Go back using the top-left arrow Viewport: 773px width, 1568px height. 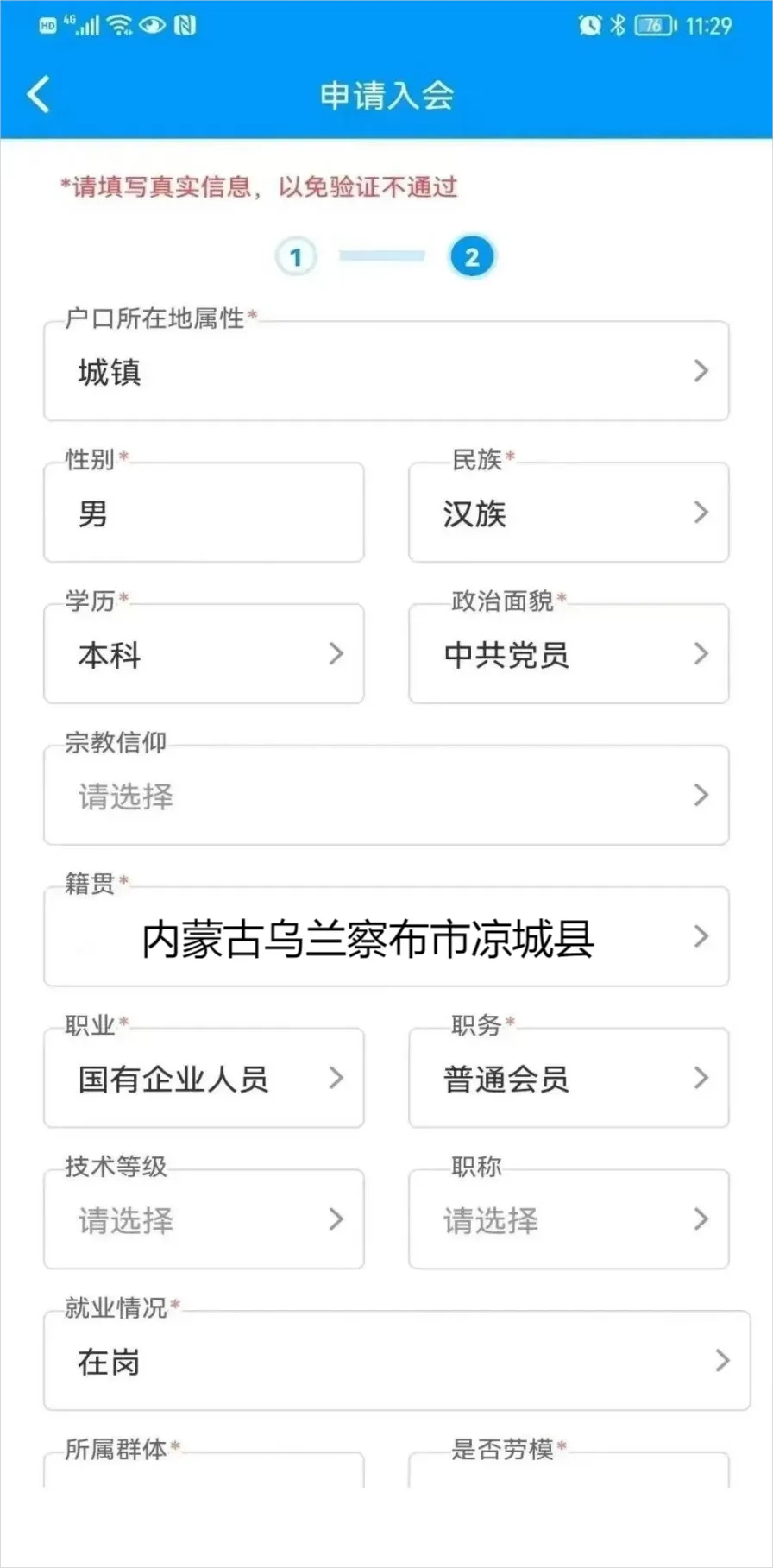pyautogui.click(x=39, y=94)
